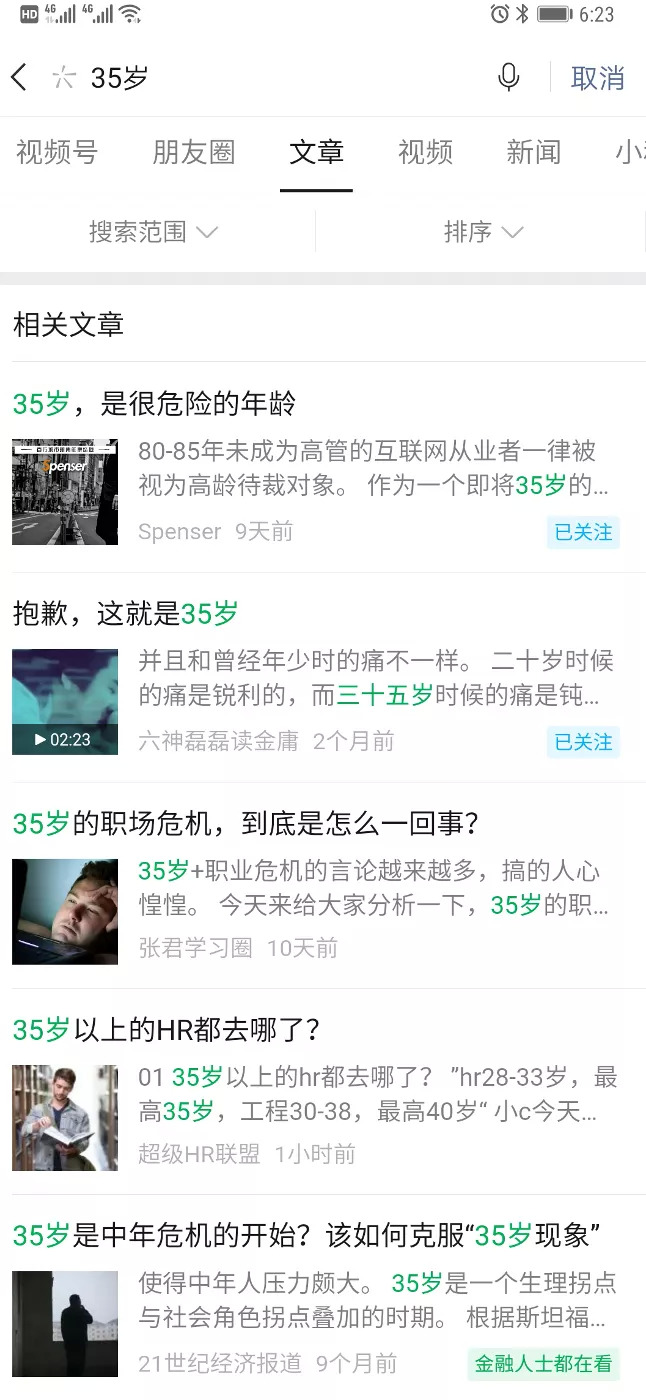Switch to the 新闻 tab
646x1400 pixels.
[x=533, y=153]
